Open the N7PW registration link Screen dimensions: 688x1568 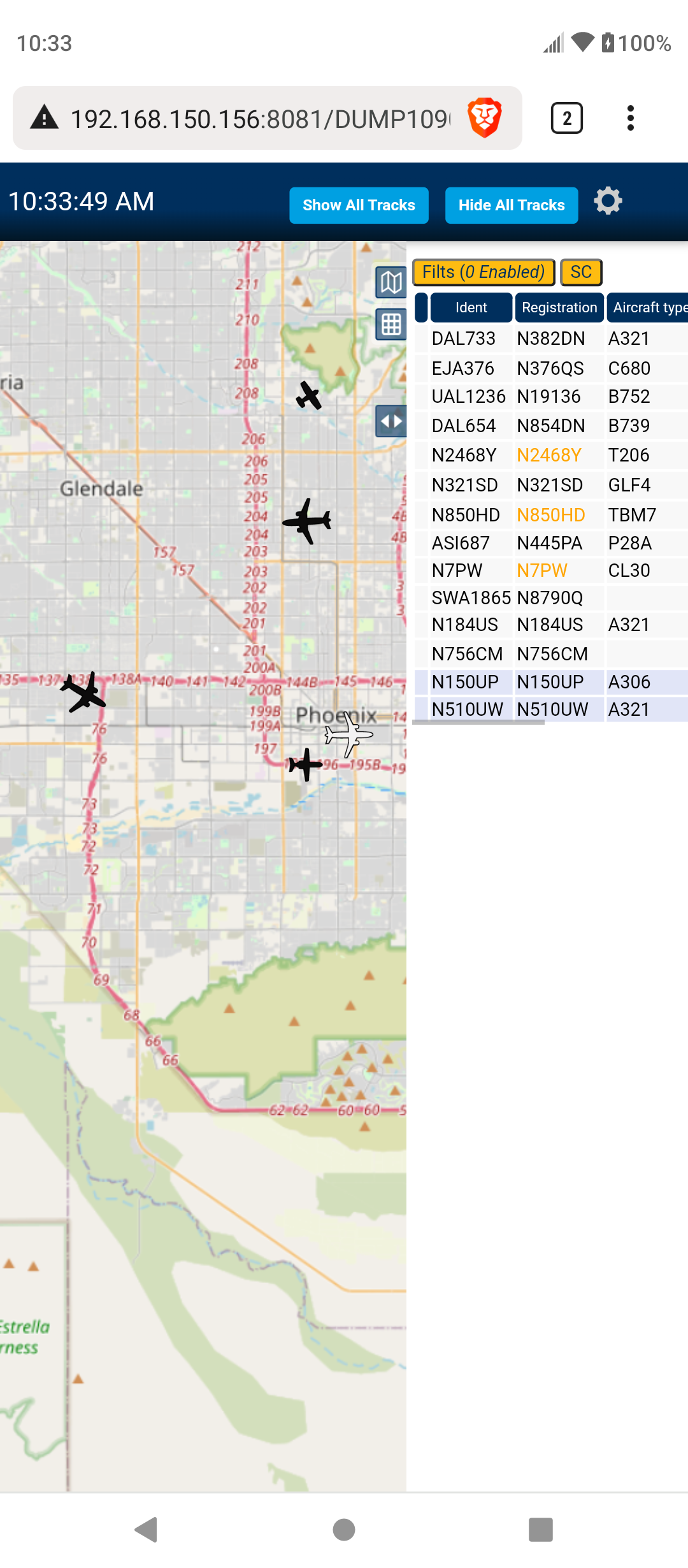pyautogui.click(x=542, y=570)
